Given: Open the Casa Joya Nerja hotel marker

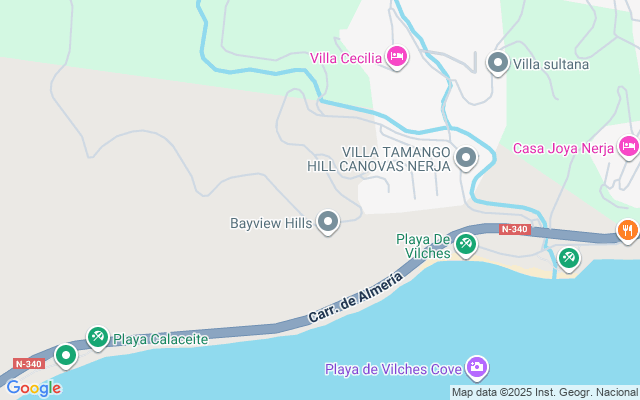Looking at the screenshot, I should pos(629,148).
